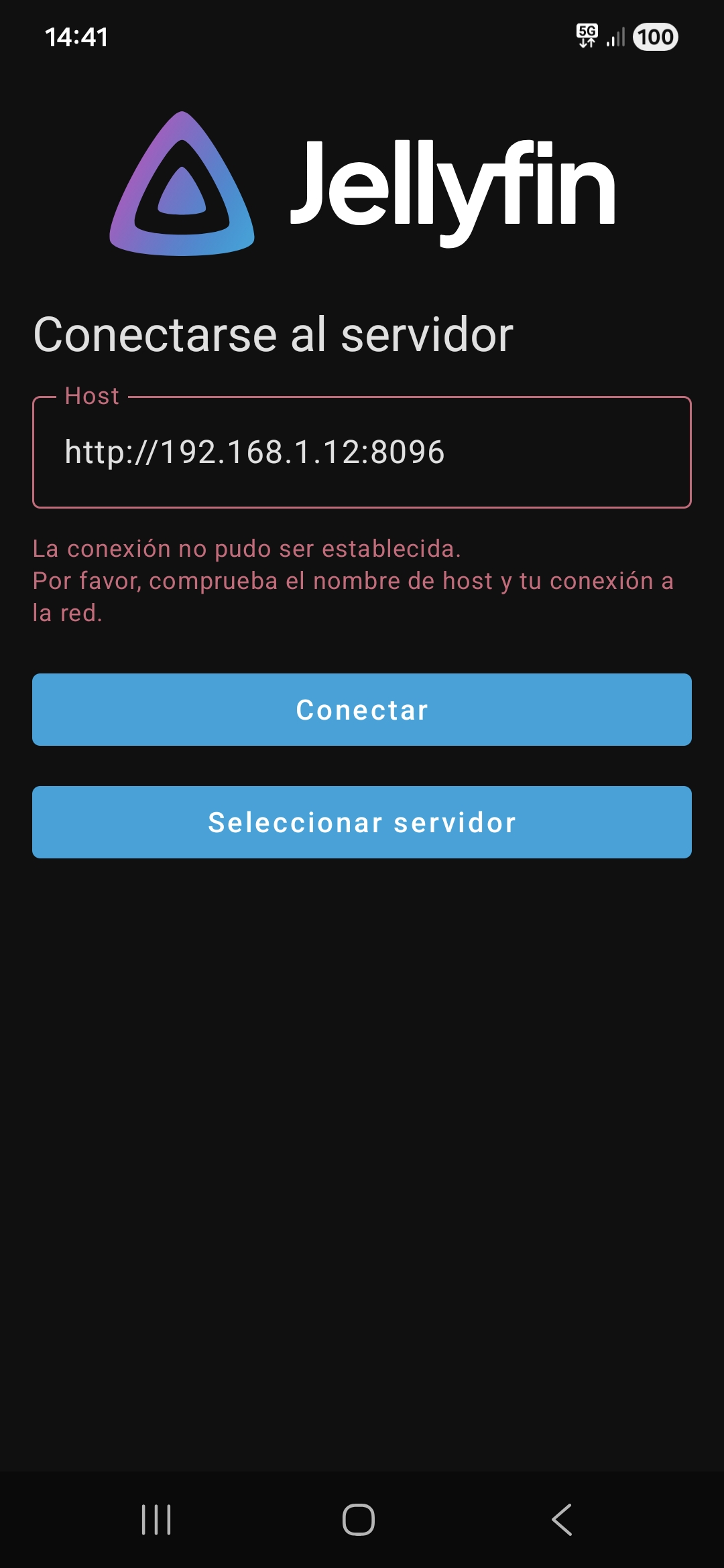The height and width of the screenshot is (1568, 724).
Task: Open Seleccionar servidor
Action: pos(362,822)
